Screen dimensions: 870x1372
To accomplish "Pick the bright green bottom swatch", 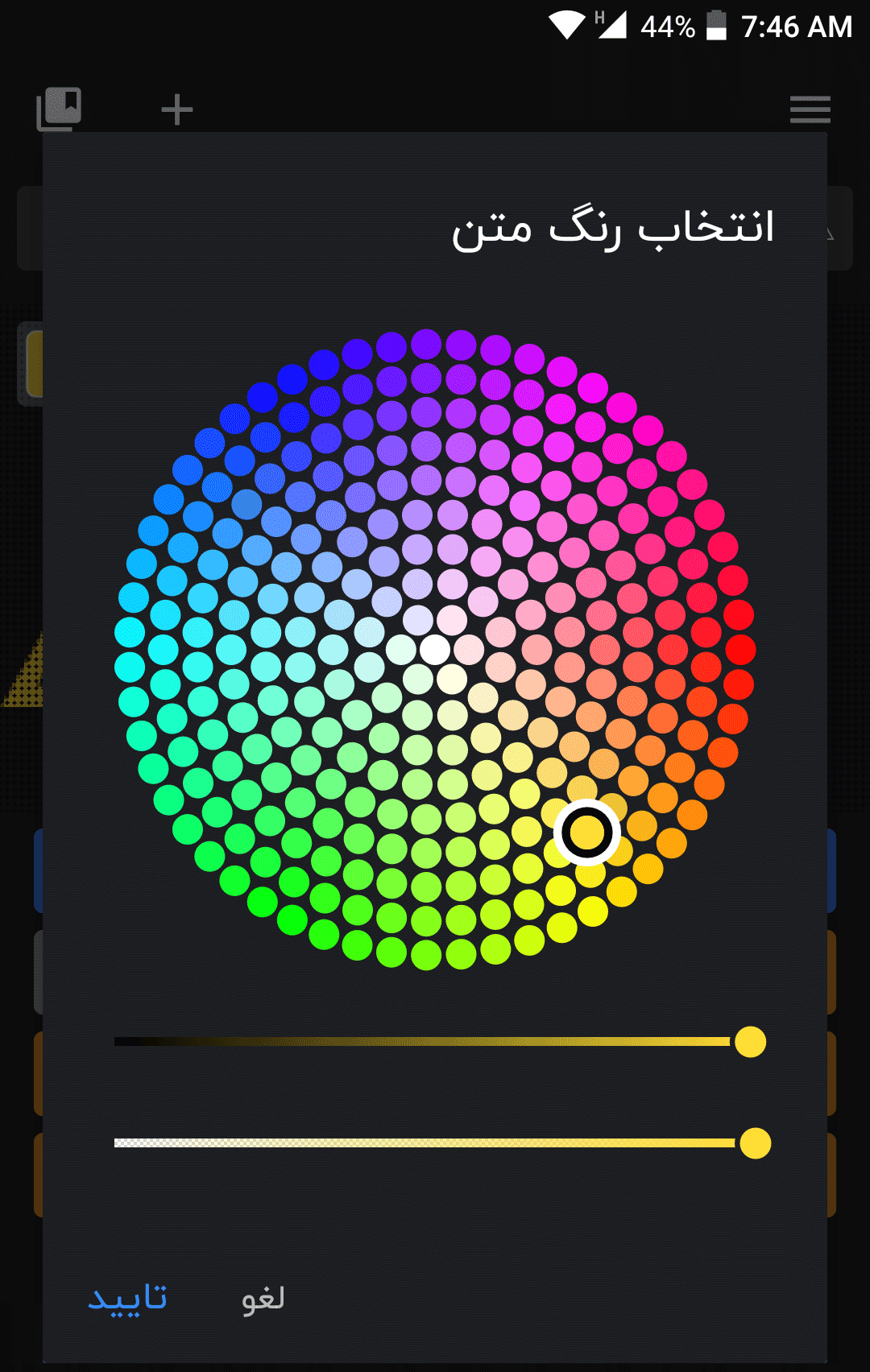I will click(292, 919).
